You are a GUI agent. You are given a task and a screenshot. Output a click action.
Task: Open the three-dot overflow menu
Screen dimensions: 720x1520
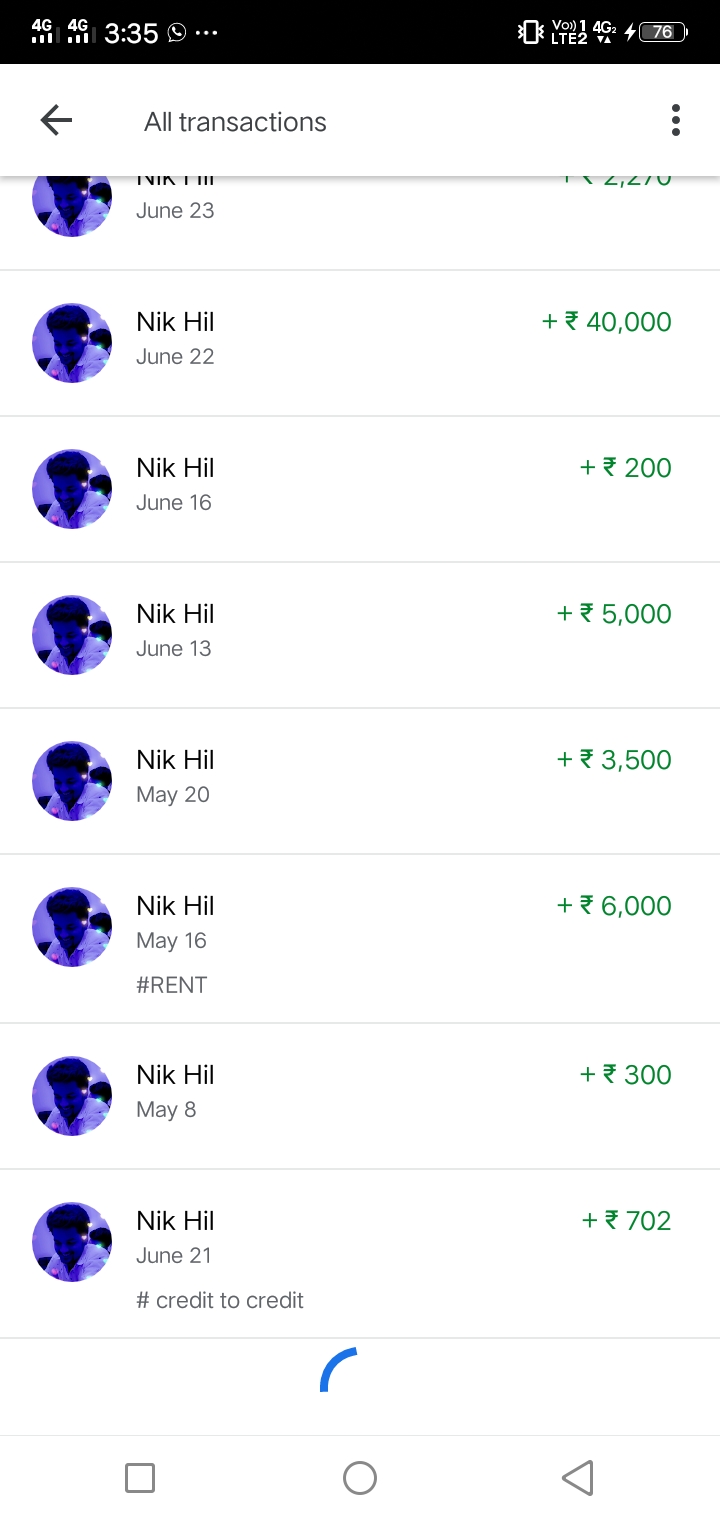click(676, 121)
